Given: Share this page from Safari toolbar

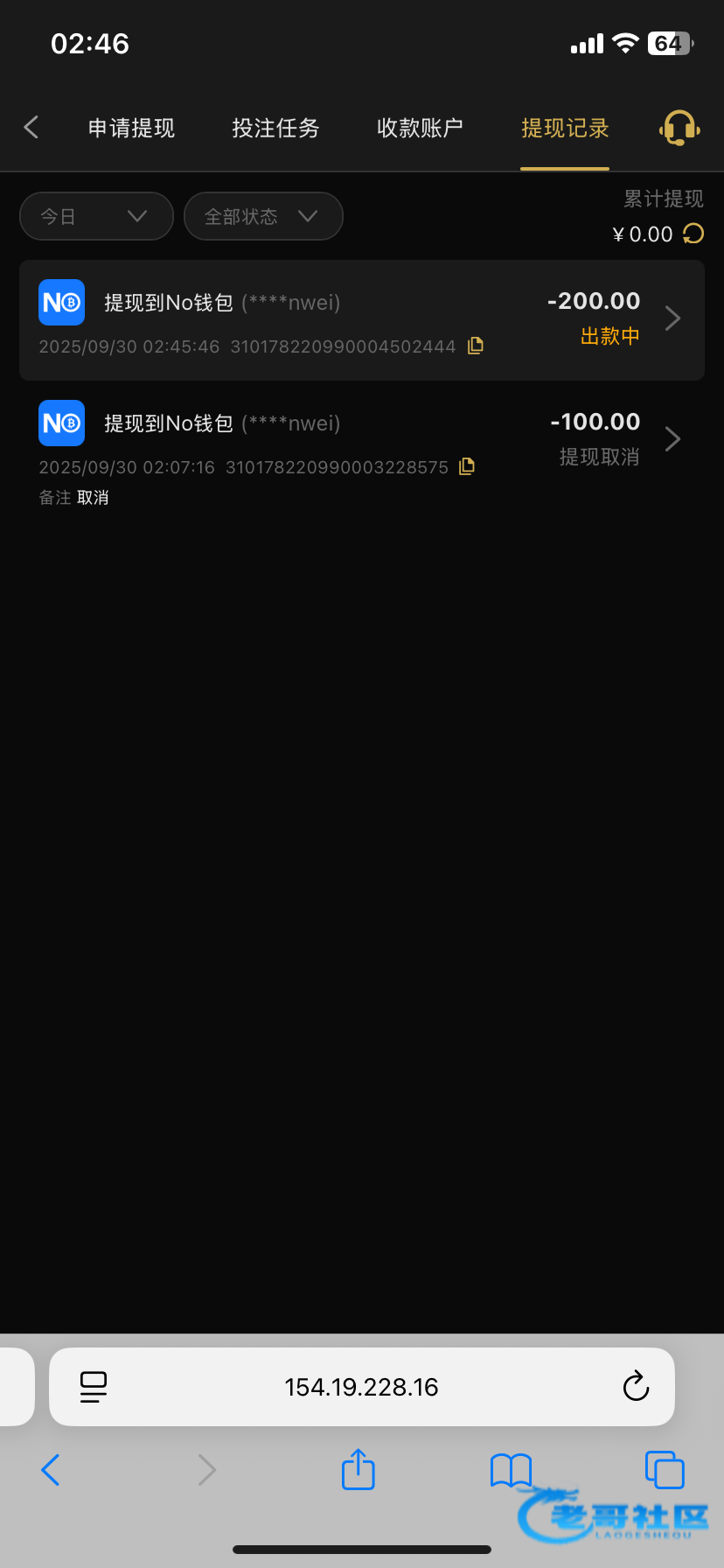Looking at the screenshot, I should click(358, 1469).
